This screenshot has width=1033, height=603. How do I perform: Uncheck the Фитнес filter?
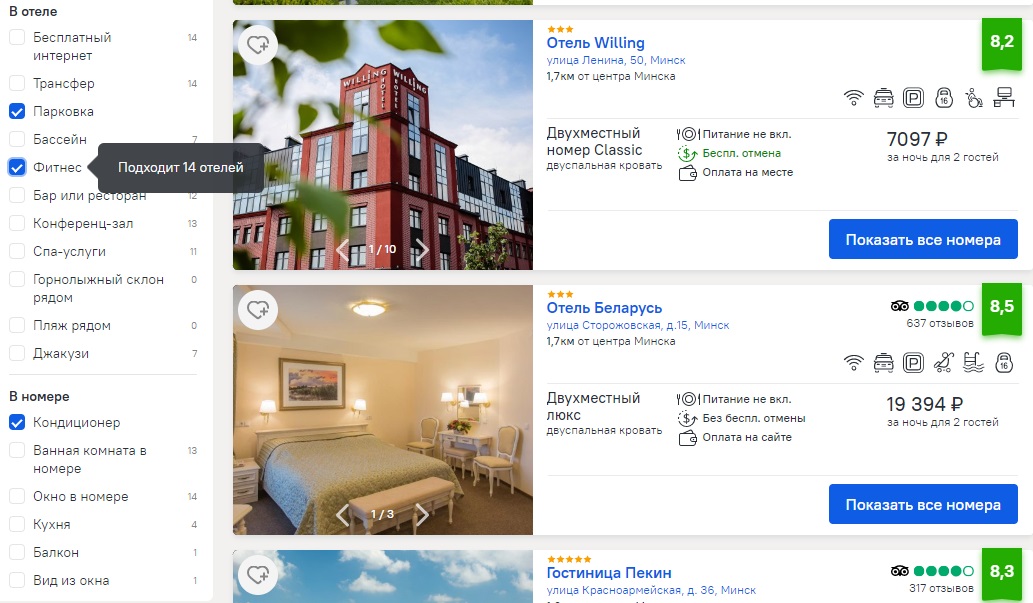coord(17,167)
